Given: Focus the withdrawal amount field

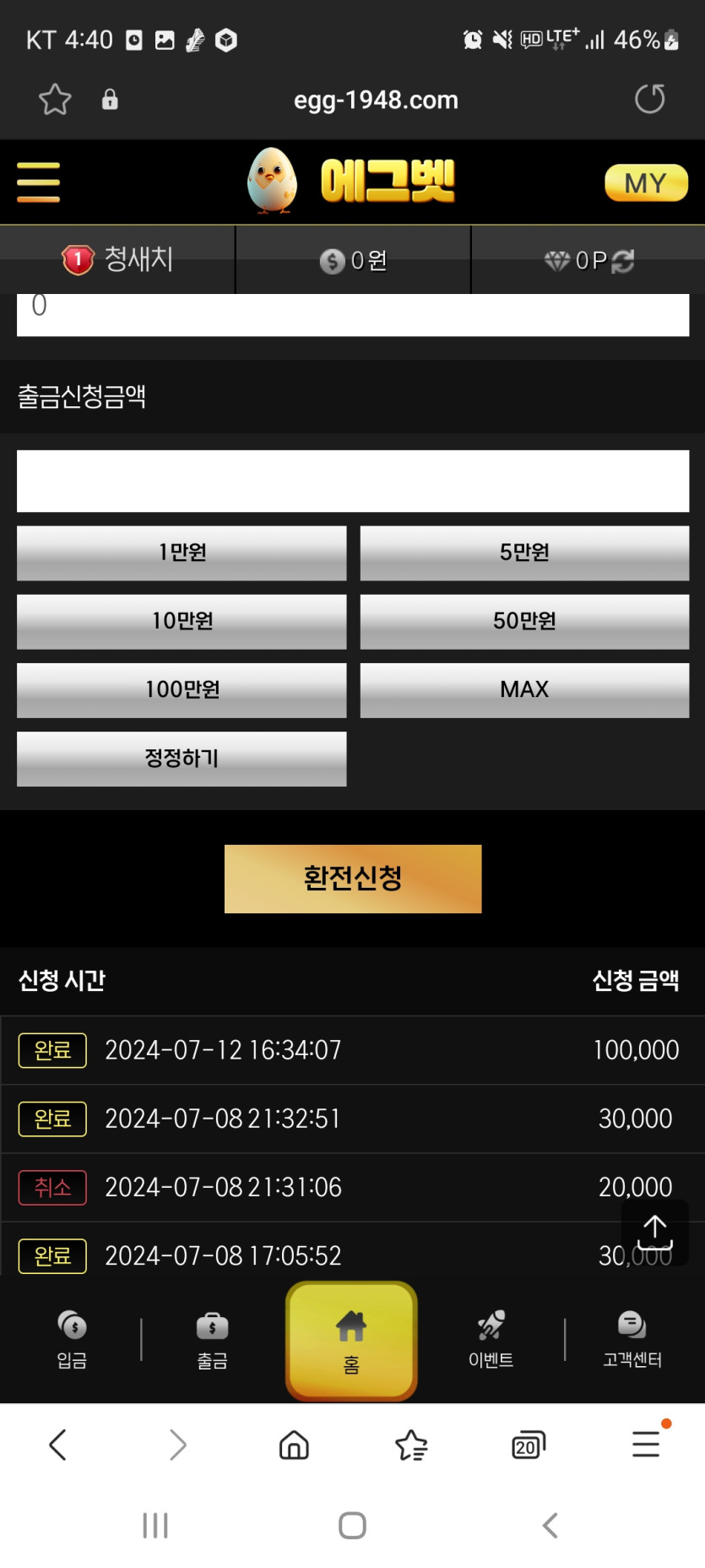Looking at the screenshot, I should click(x=353, y=481).
